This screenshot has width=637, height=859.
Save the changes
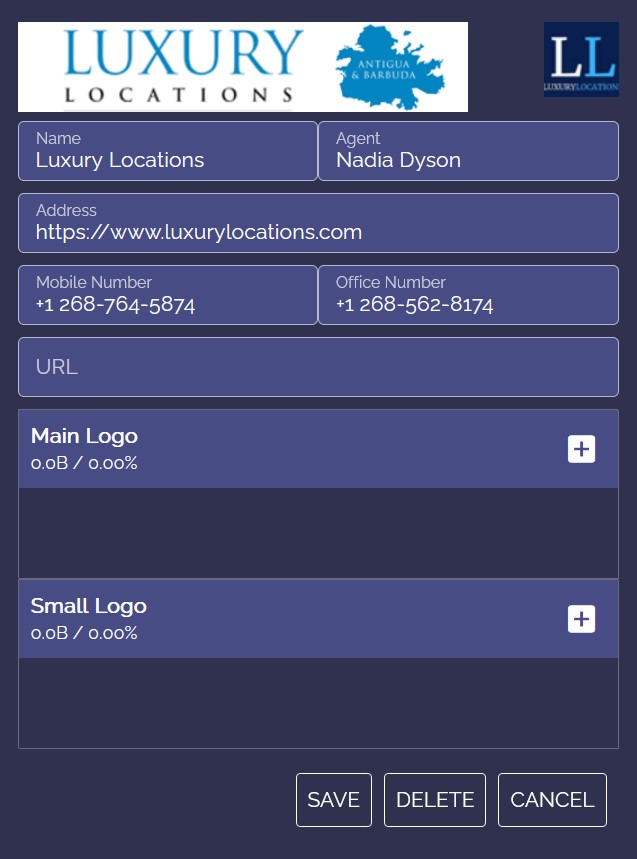click(x=333, y=800)
